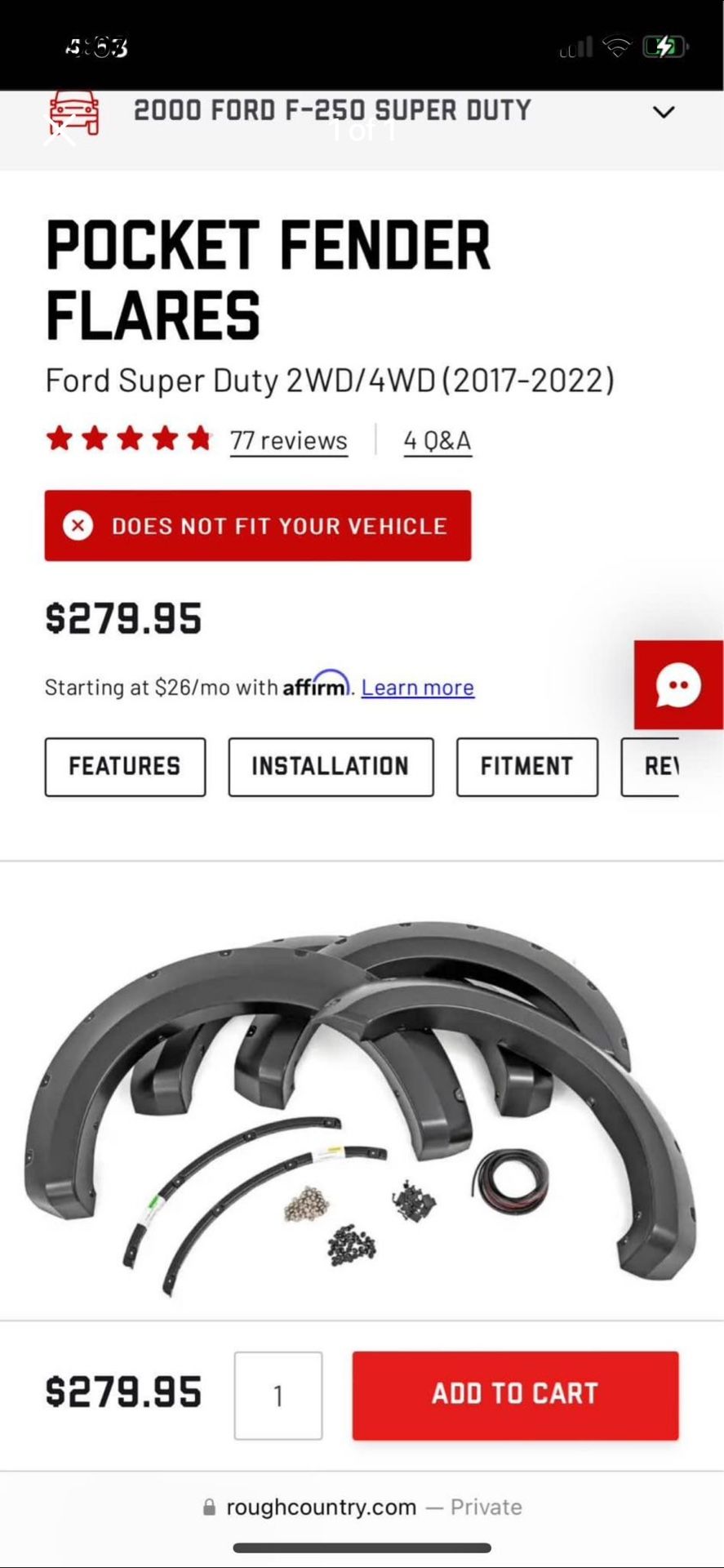Open the 77 reviews link
The image size is (724, 1568).
pyautogui.click(x=288, y=441)
